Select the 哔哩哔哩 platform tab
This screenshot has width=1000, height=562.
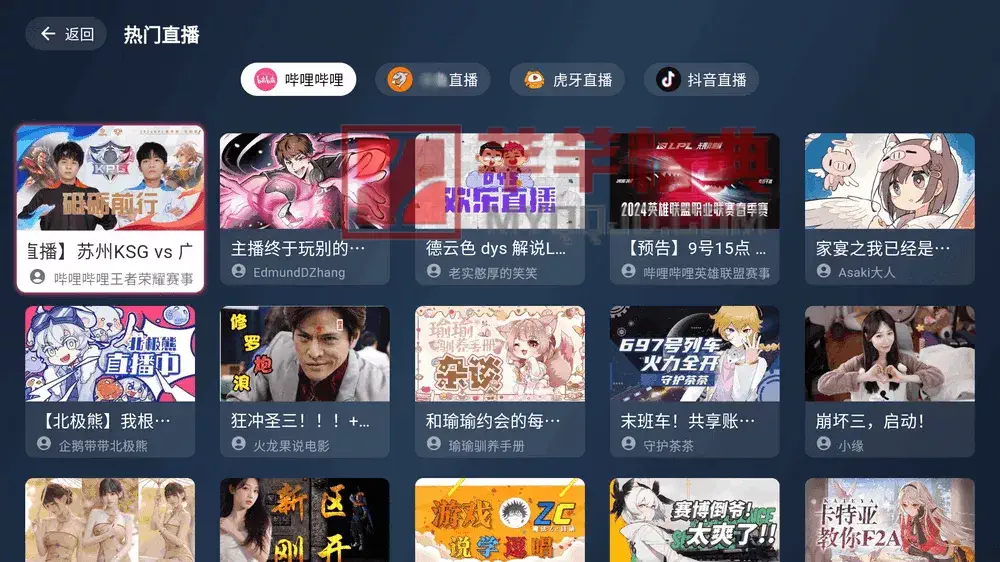(x=298, y=80)
